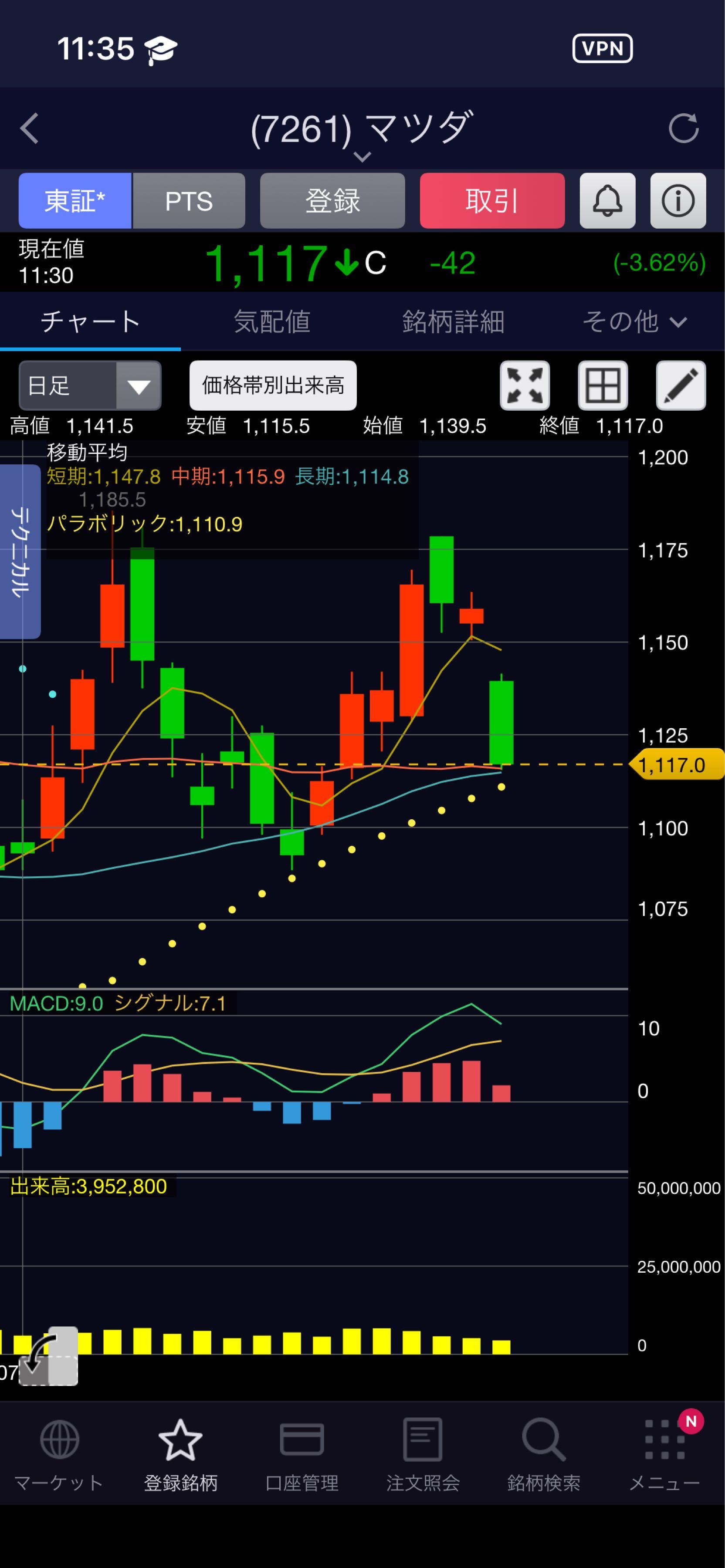
Task: Tap the 登録 button to register this stock
Action: pos(332,200)
